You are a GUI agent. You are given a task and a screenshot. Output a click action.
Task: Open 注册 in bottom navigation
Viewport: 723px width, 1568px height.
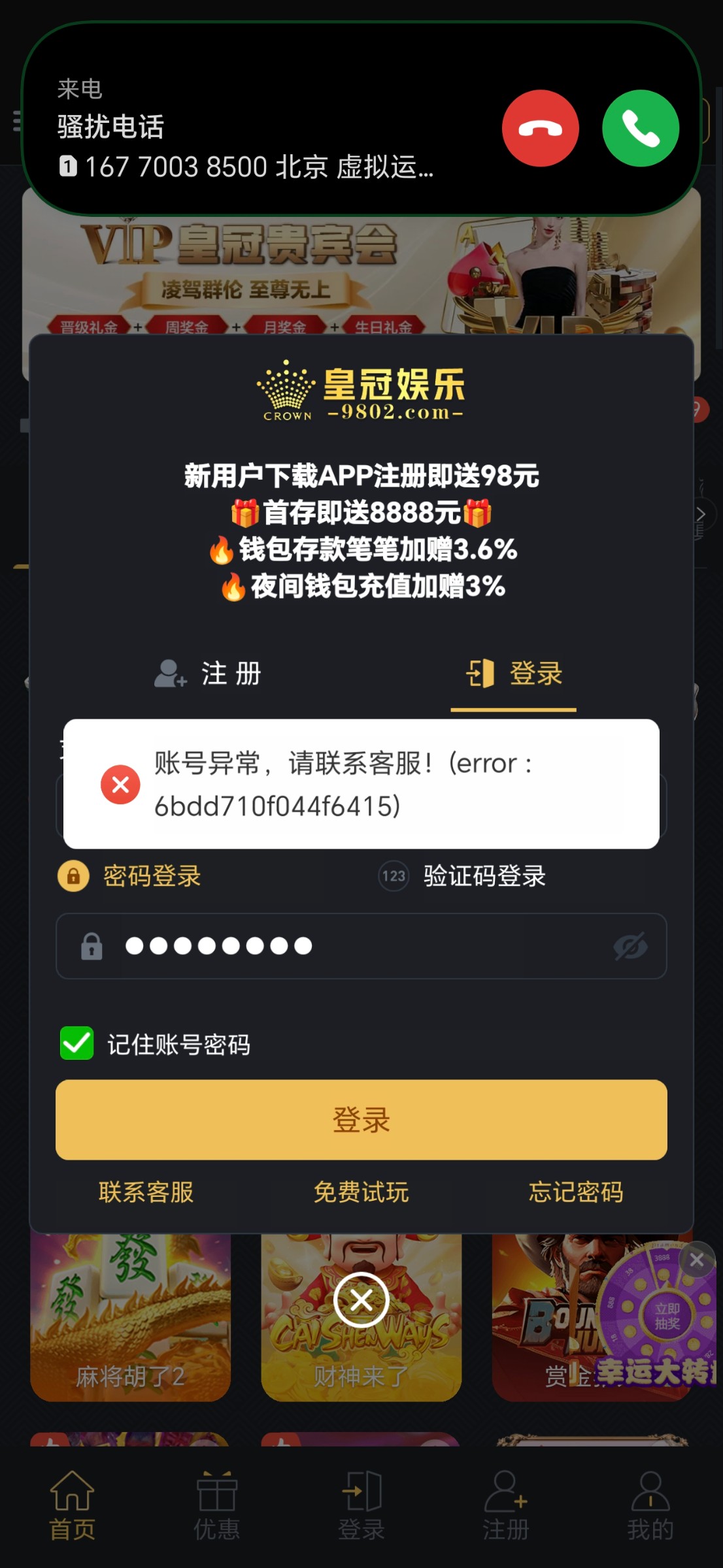coord(505,1506)
